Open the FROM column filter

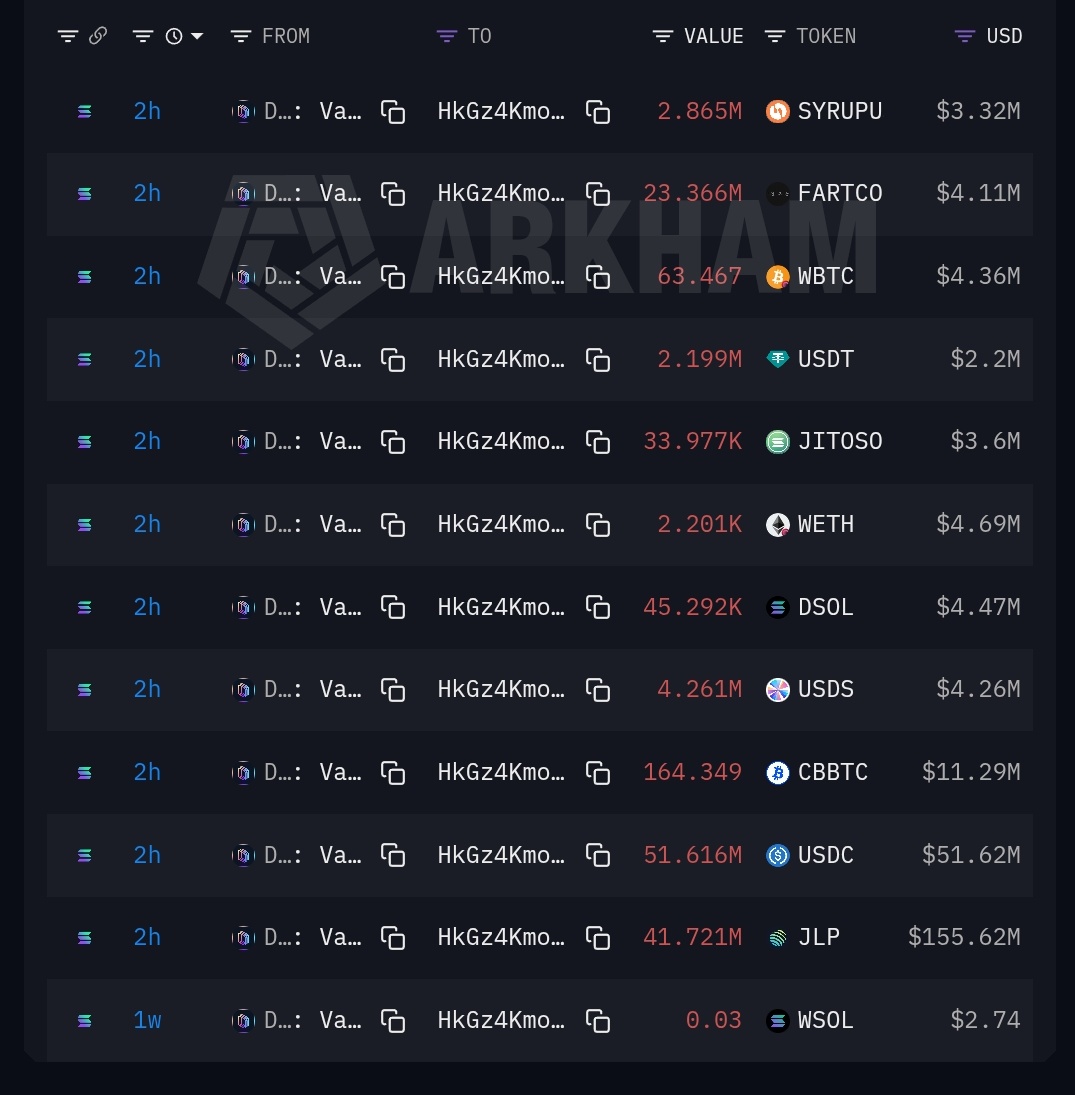coord(241,36)
